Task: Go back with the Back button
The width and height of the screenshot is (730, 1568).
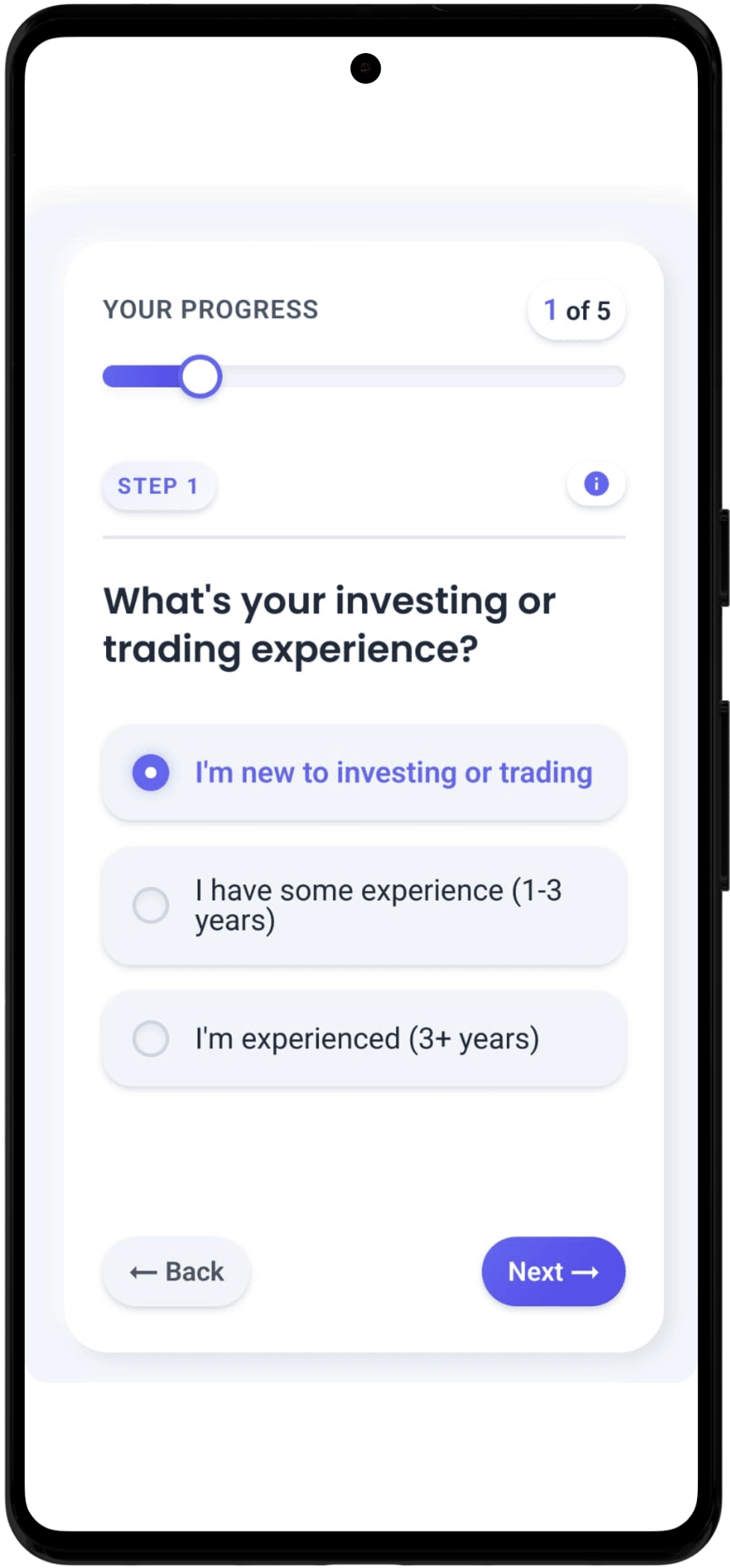Action: click(x=176, y=1272)
